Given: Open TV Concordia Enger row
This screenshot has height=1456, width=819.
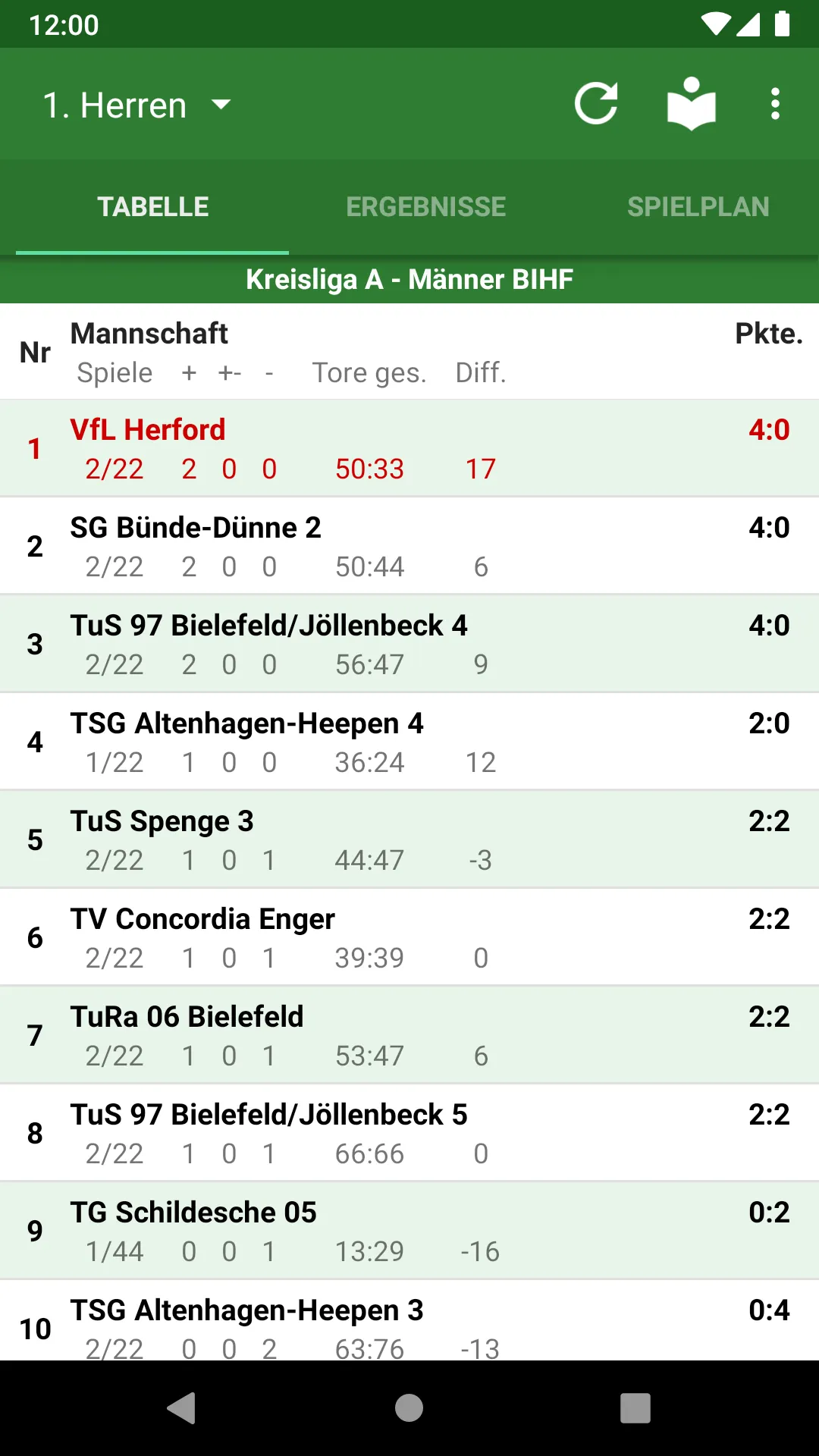Looking at the screenshot, I should coord(409,937).
